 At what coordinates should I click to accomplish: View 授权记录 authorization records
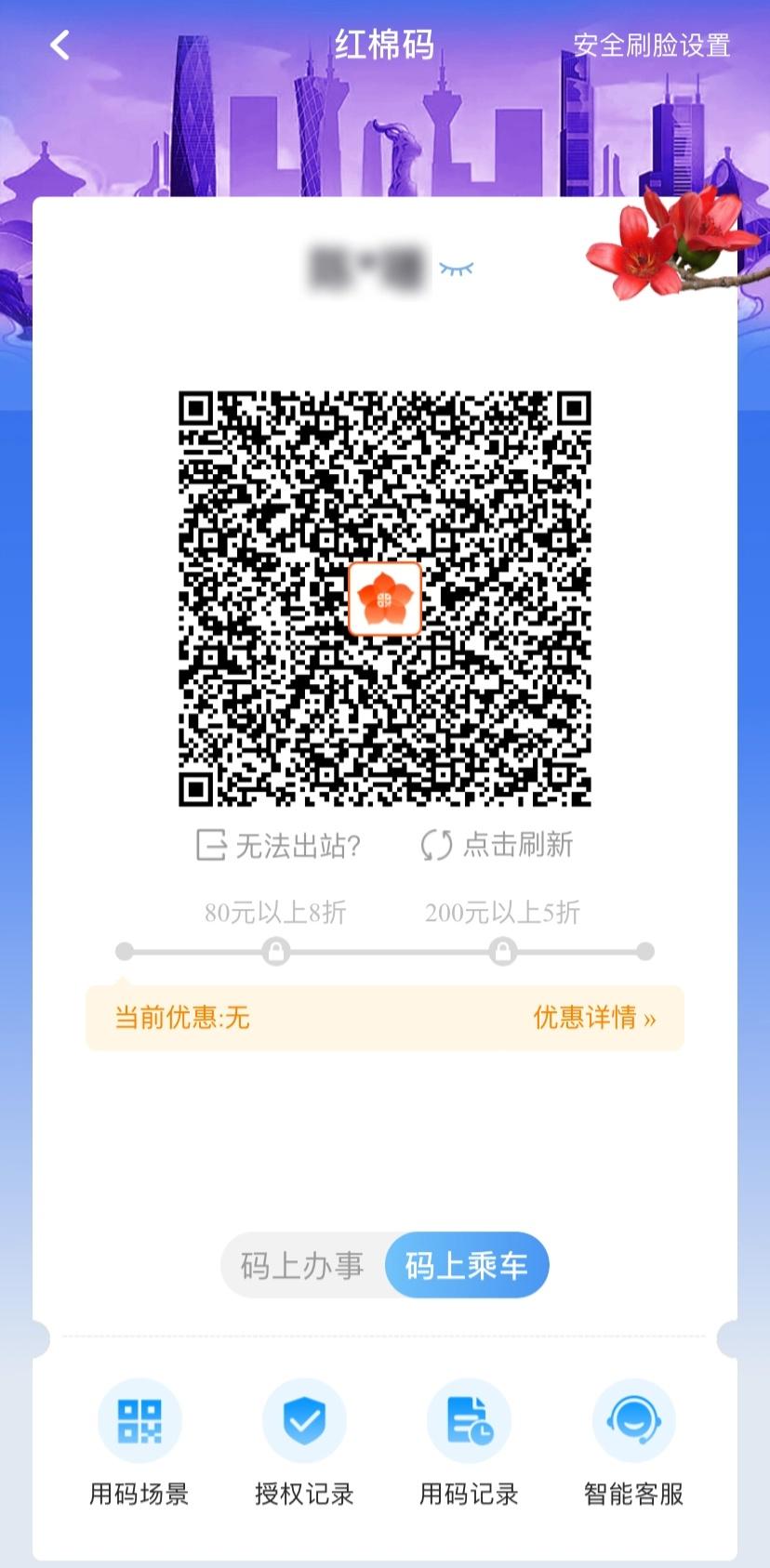click(304, 1441)
